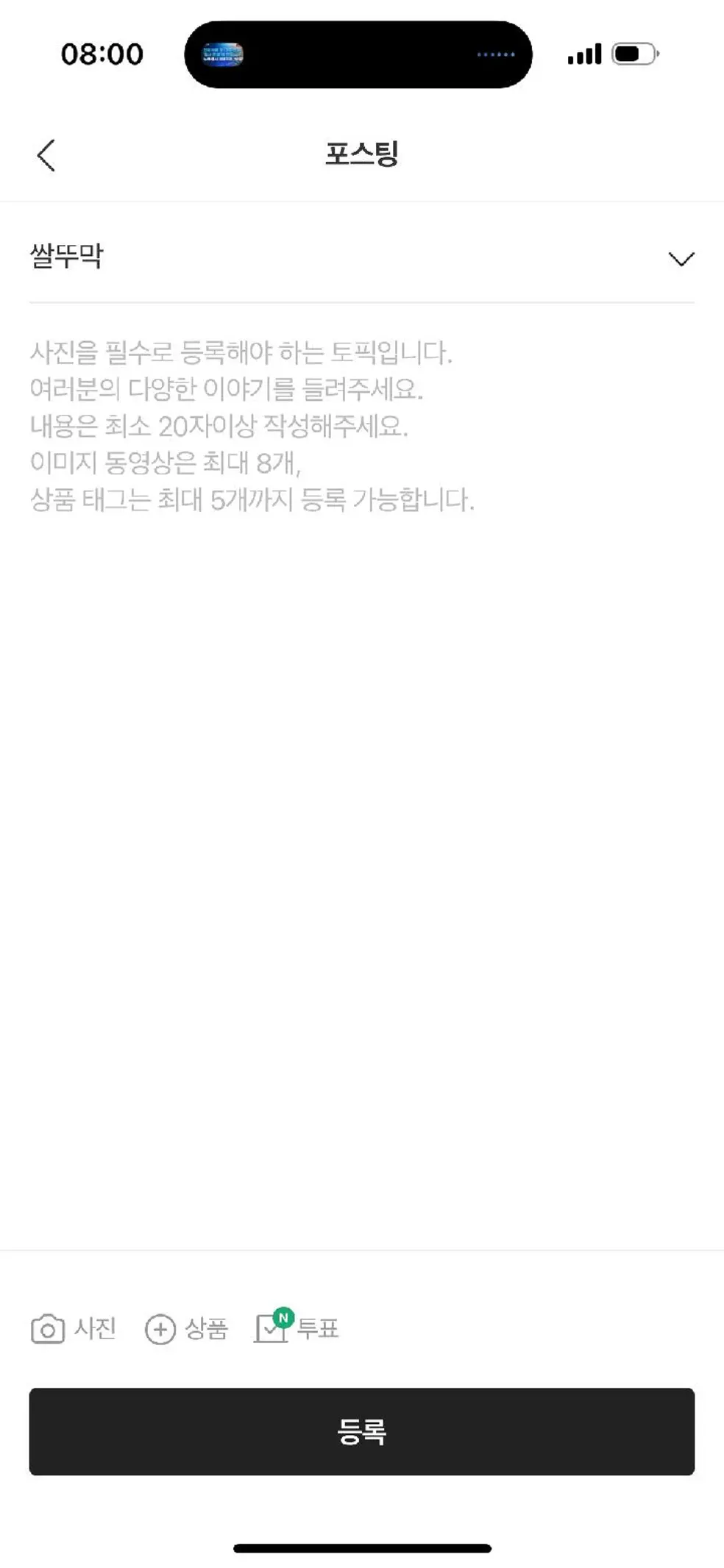Create a poll with 투표
The width and height of the screenshot is (724, 1568).
pos(296,1327)
